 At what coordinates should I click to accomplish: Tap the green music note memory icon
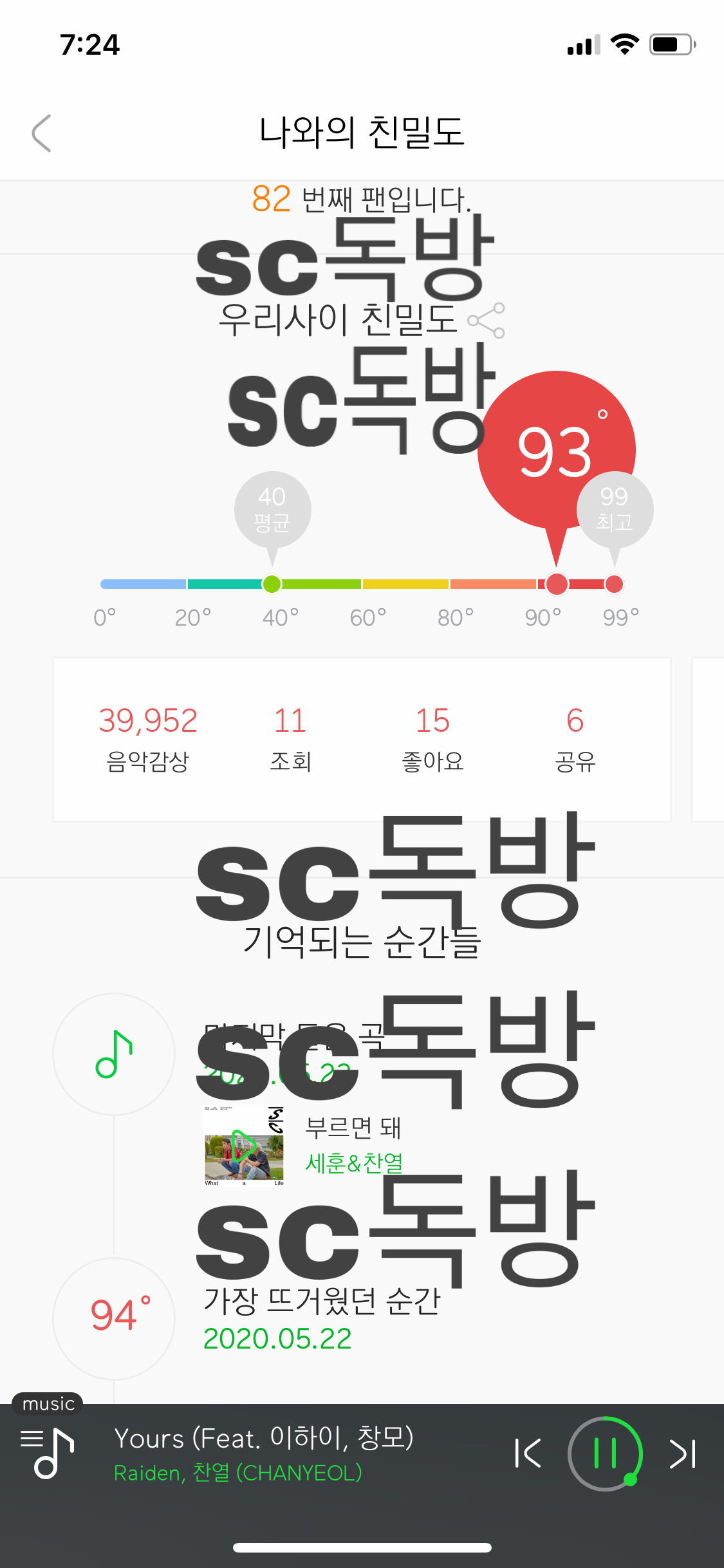[113, 1054]
